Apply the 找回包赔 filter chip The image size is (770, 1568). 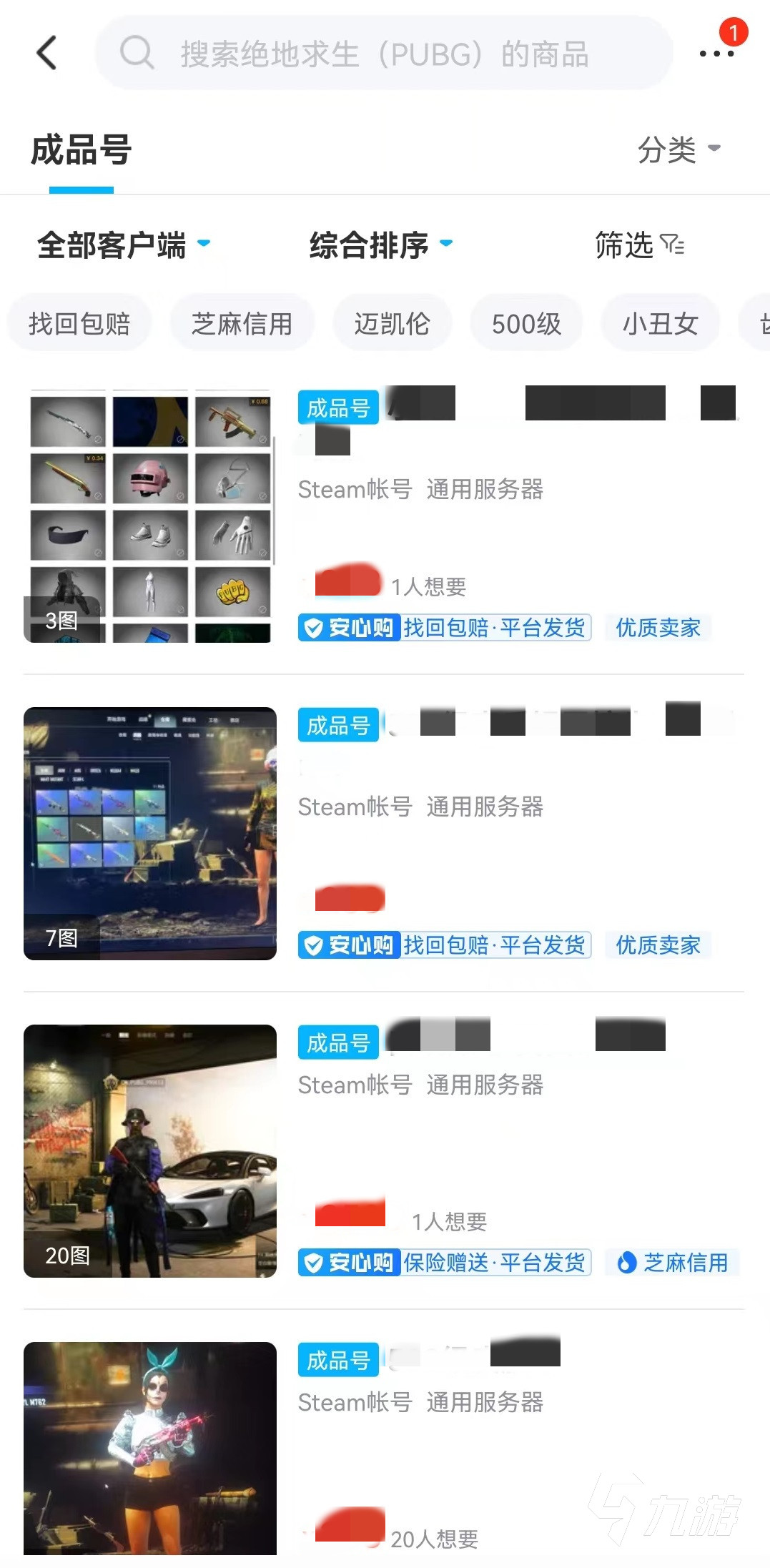pyautogui.click(x=79, y=324)
